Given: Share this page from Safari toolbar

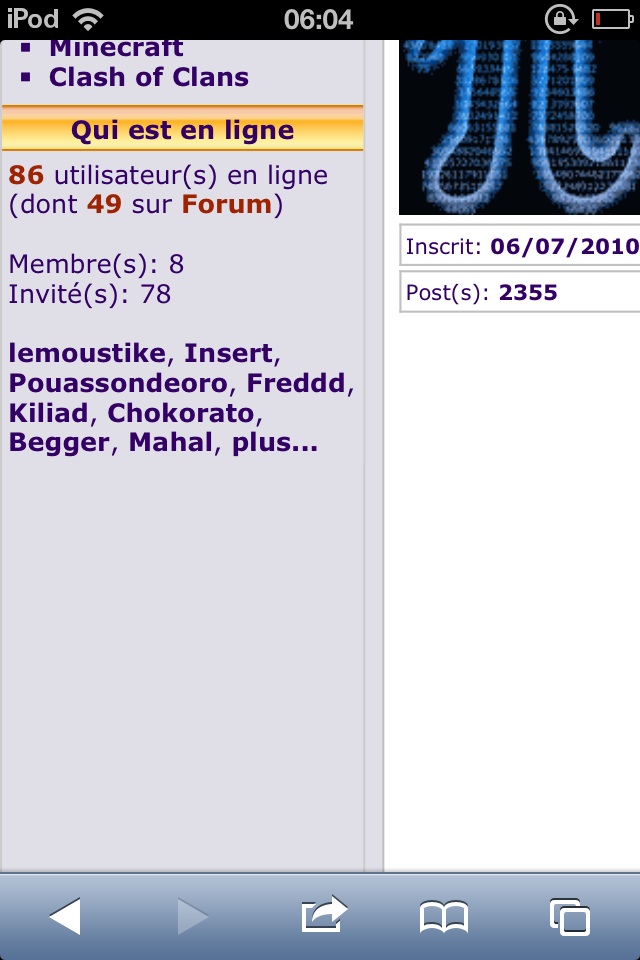Looking at the screenshot, I should coord(323,914).
